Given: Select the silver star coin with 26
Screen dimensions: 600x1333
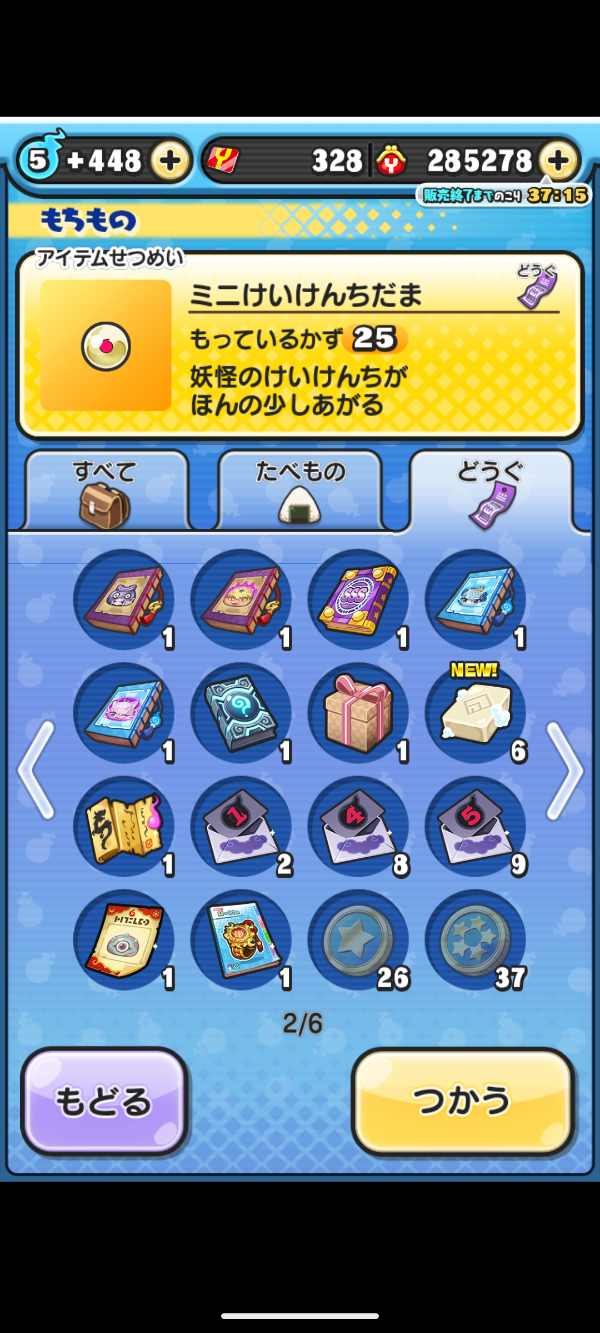Looking at the screenshot, I should (358, 940).
